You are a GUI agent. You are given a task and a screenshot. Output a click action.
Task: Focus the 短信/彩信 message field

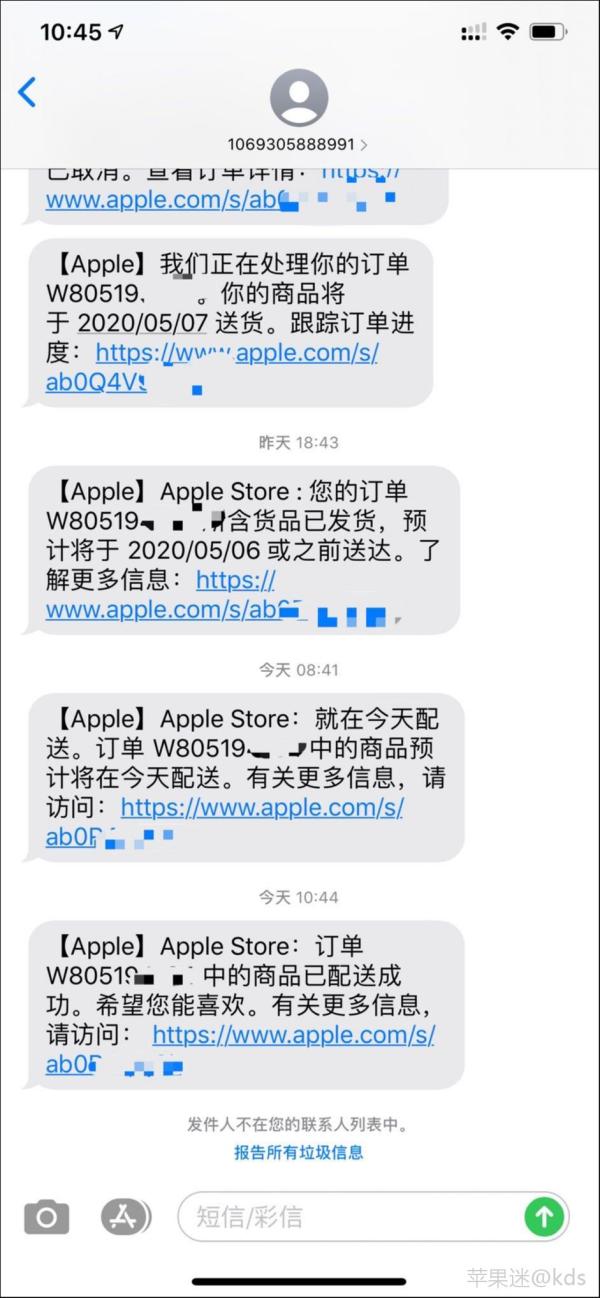(350, 1217)
